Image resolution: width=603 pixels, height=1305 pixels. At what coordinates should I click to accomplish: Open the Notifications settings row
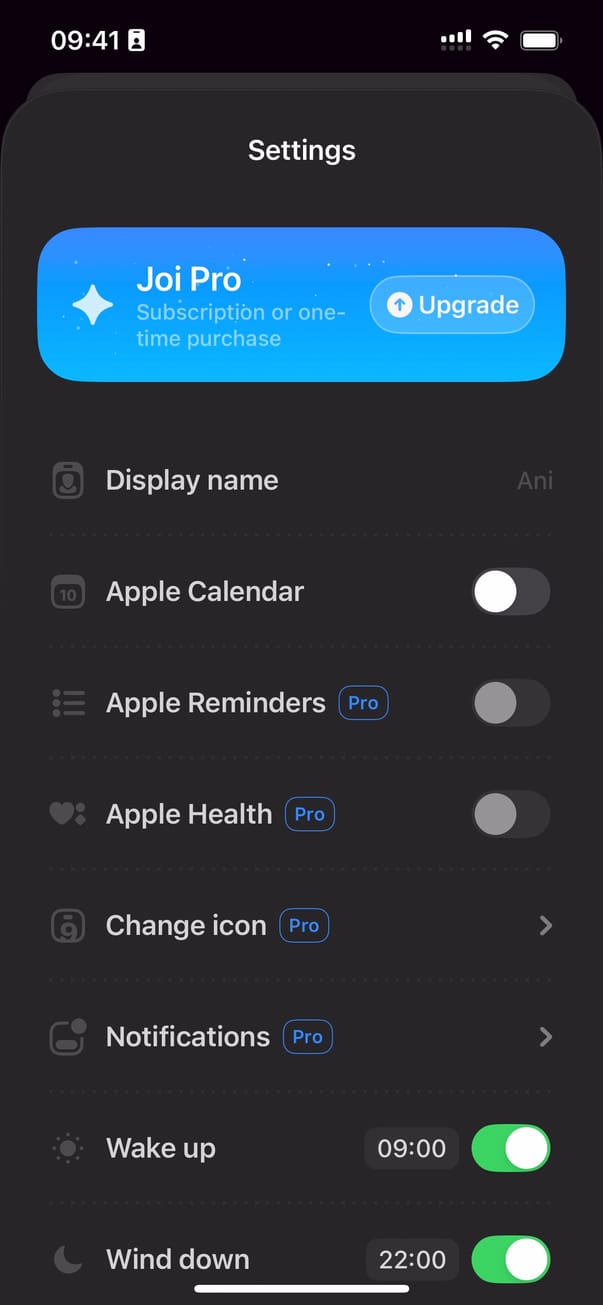300,1037
